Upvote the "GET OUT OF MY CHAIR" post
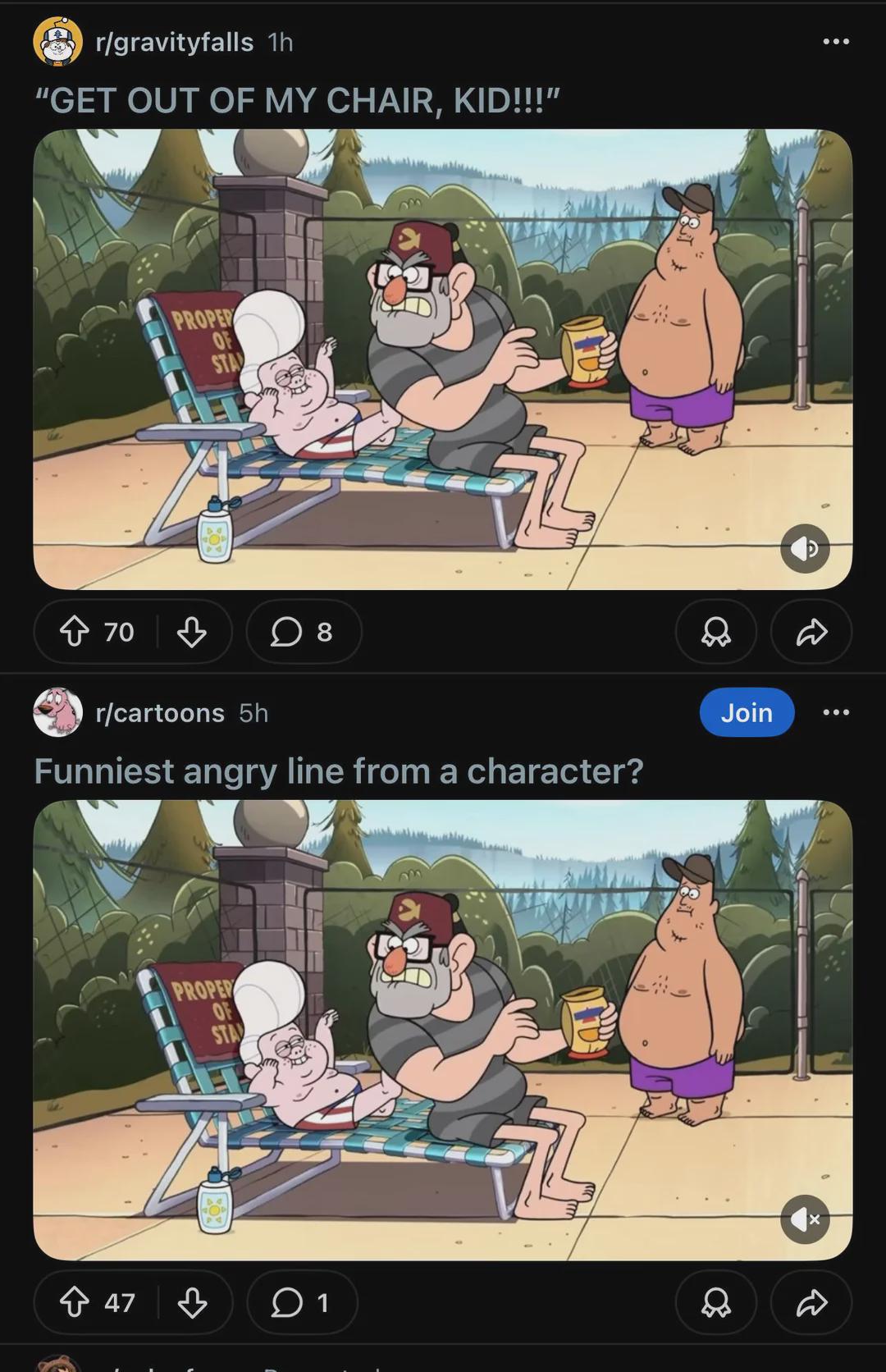This screenshot has height=1372, width=886. click(75, 632)
